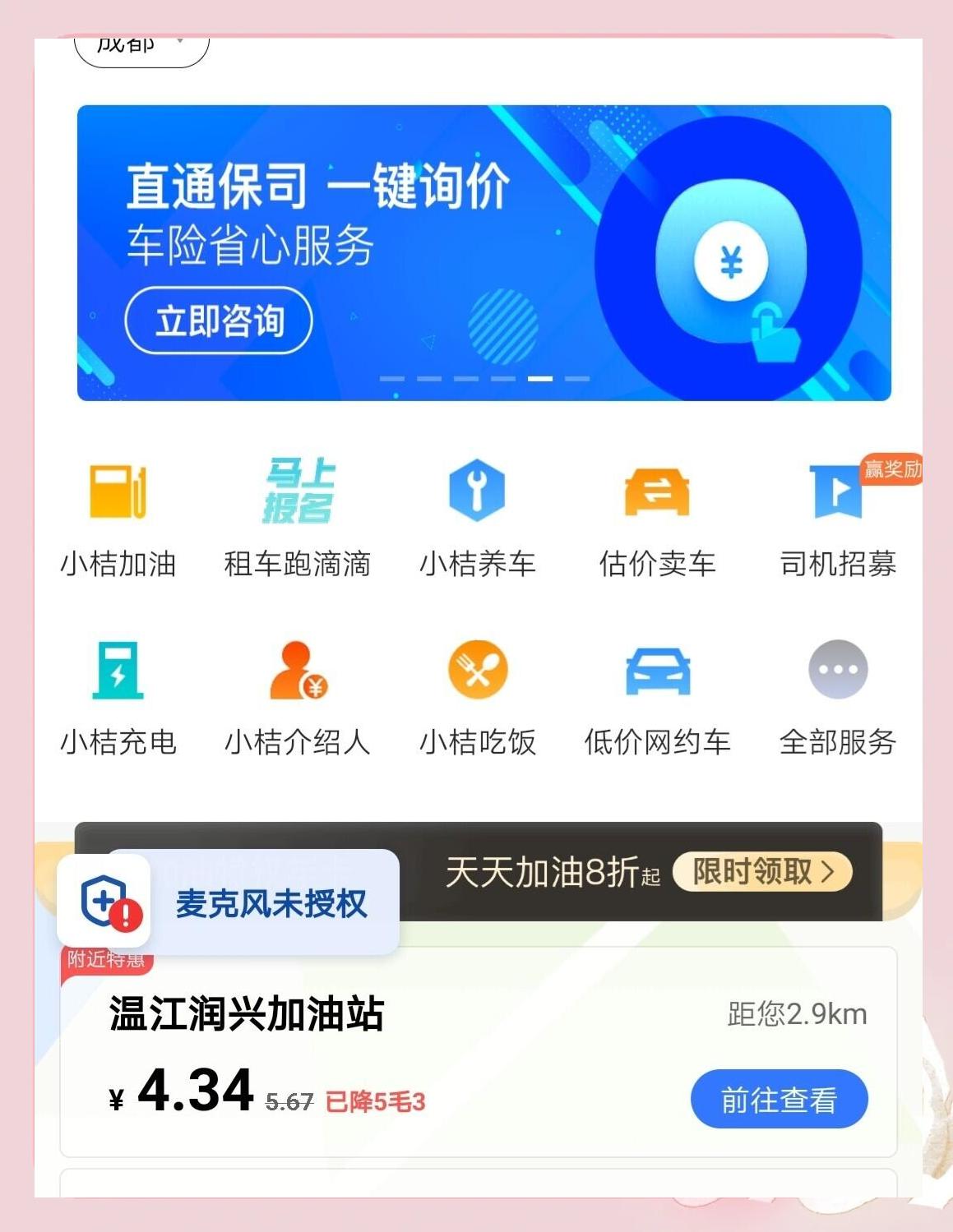The image size is (953, 1232).
Task: Open 小桔养车 service
Action: pyautogui.click(x=477, y=518)
